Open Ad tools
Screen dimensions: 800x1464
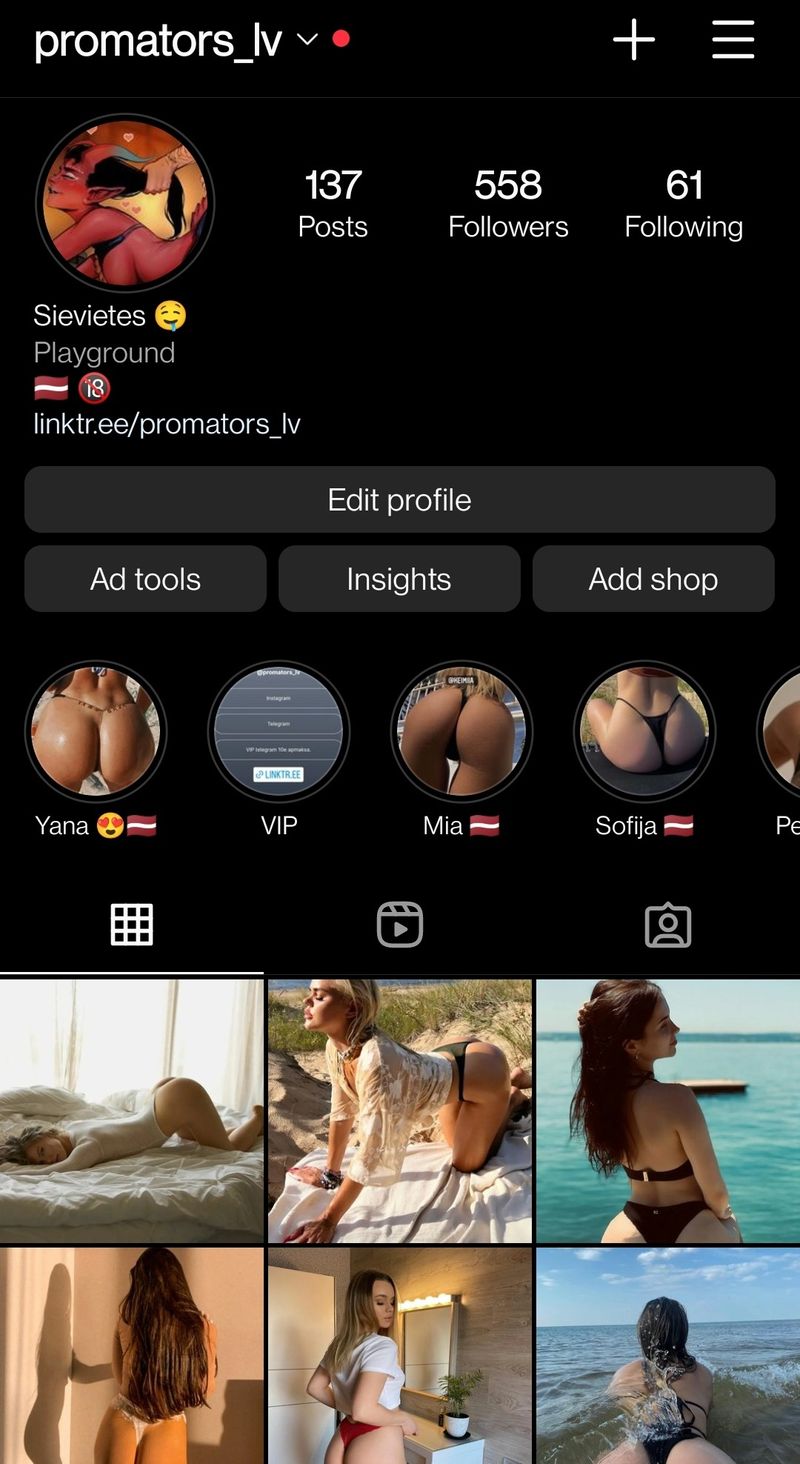[x=146, y=579]
